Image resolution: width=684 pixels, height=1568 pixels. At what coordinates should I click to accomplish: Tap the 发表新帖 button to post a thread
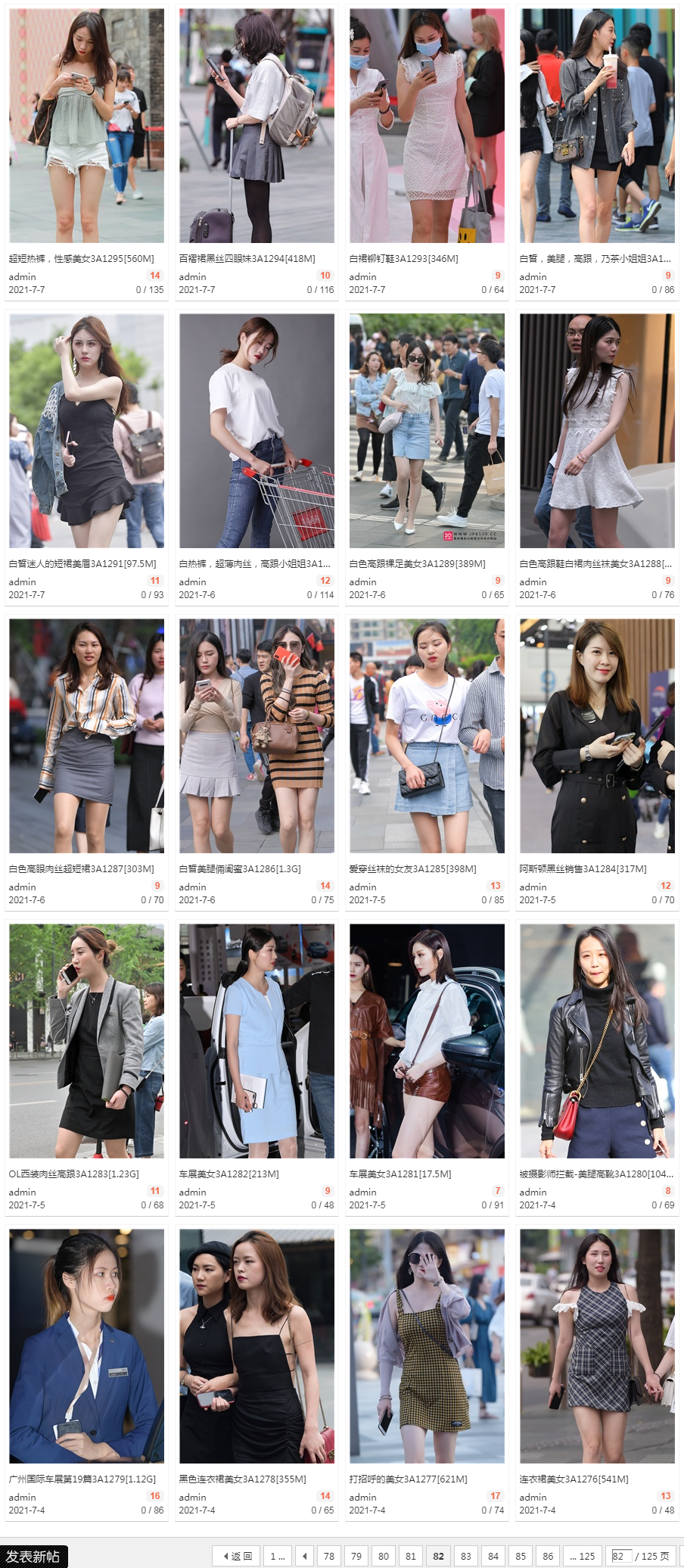[x=33, y=1556]
